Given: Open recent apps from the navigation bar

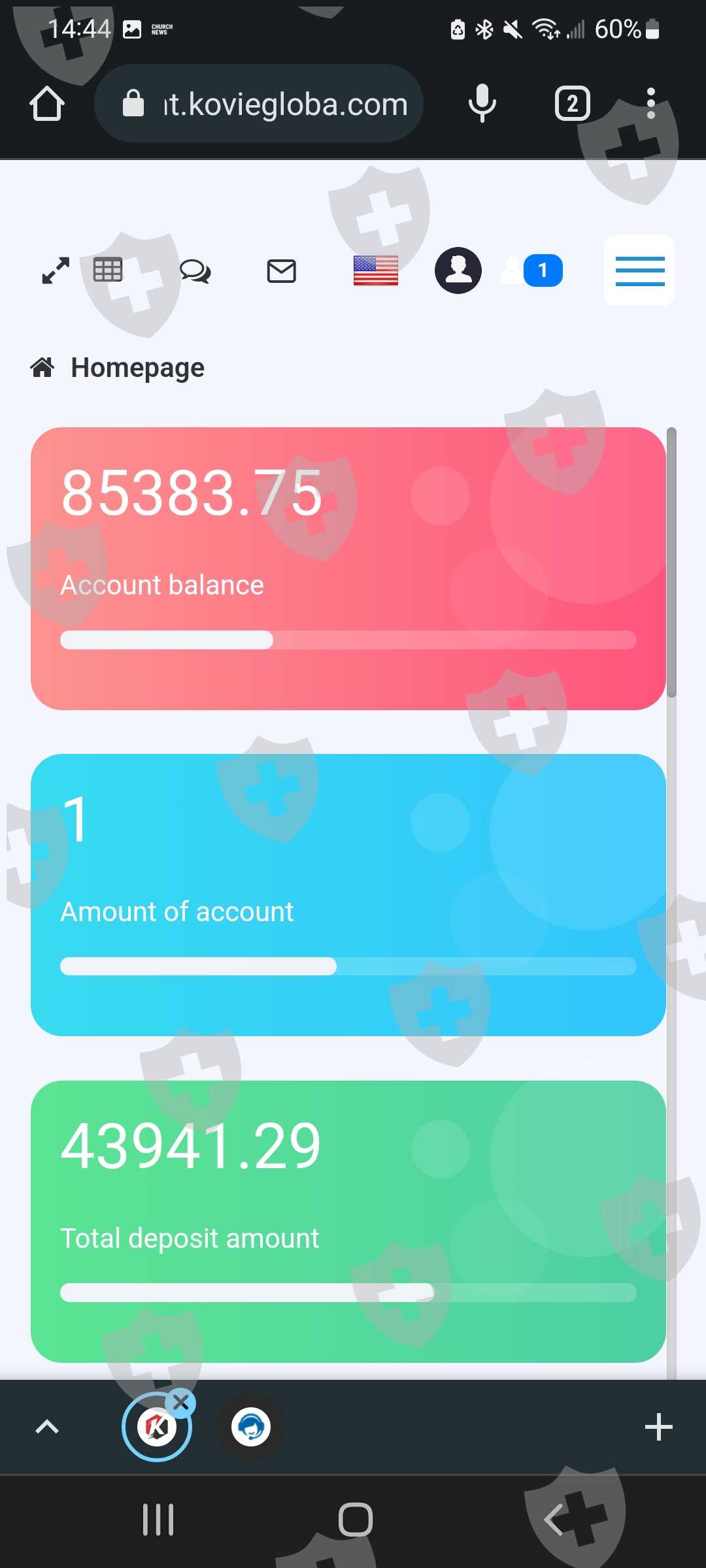Looking at the screenshot, I should pyautogui.click(x=158, y=1520).
